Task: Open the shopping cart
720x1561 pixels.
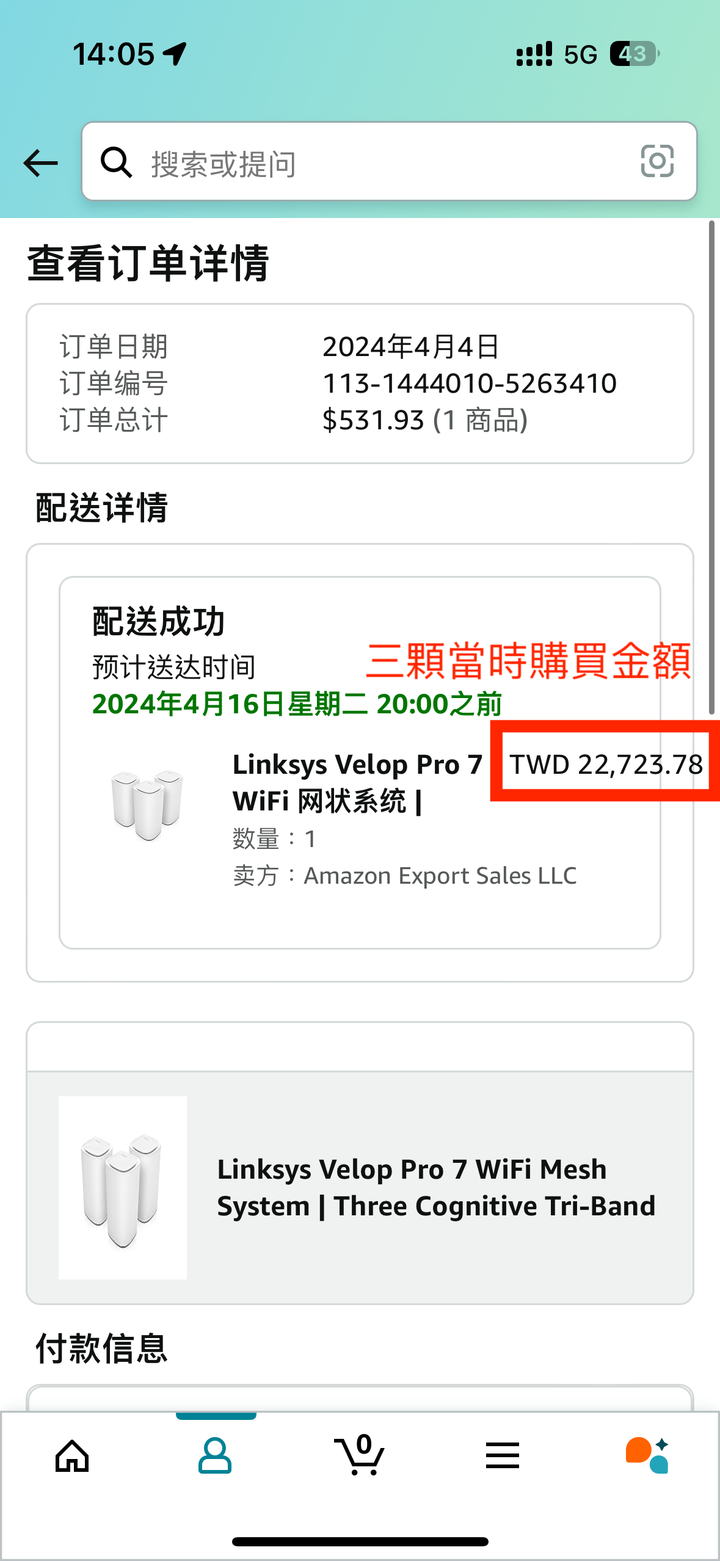Action: pos(358,1455)
